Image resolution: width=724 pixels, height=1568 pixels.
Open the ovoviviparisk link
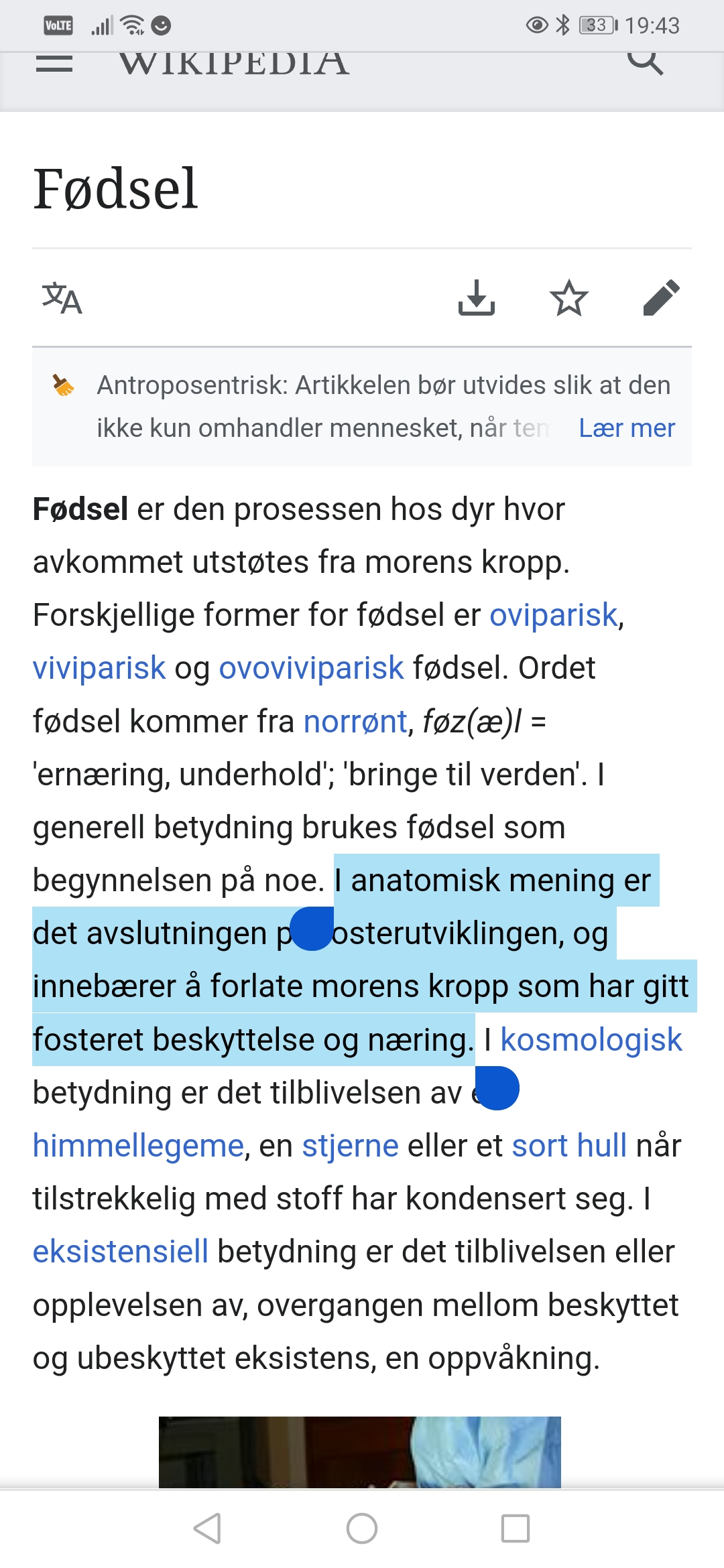click(x=311, y=667)
